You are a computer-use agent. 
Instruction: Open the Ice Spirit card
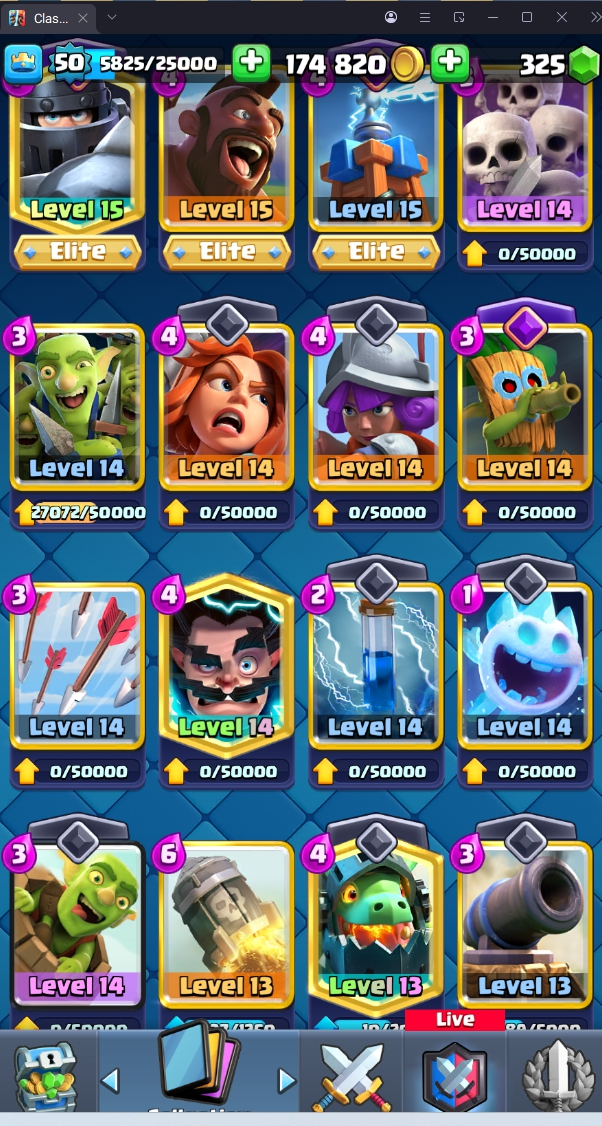[x=525, y=665]
